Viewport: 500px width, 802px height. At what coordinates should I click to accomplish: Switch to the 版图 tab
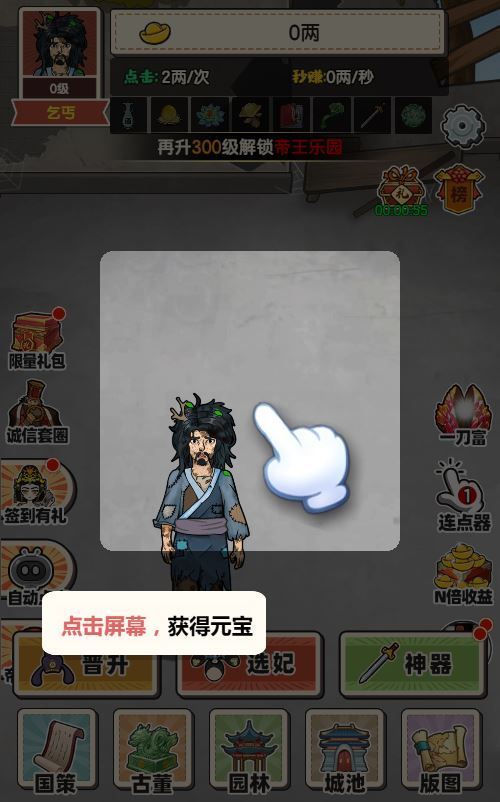(x=441, y=751)
